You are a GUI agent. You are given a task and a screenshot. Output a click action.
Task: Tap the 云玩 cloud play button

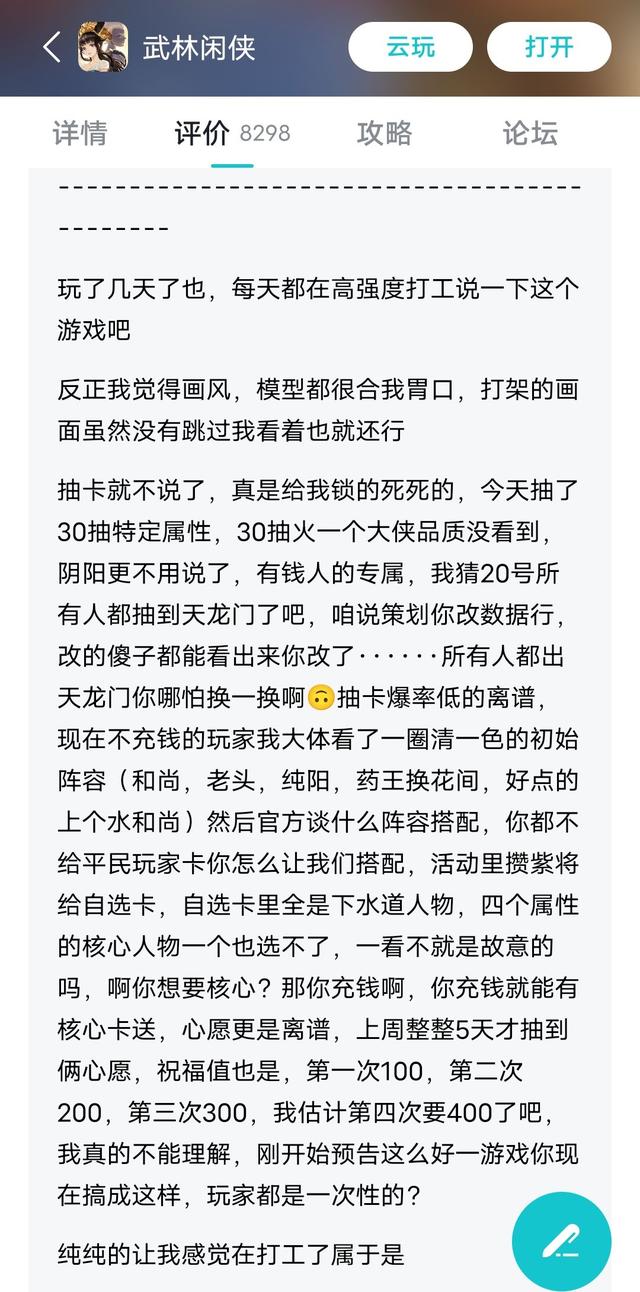[410, 47]
